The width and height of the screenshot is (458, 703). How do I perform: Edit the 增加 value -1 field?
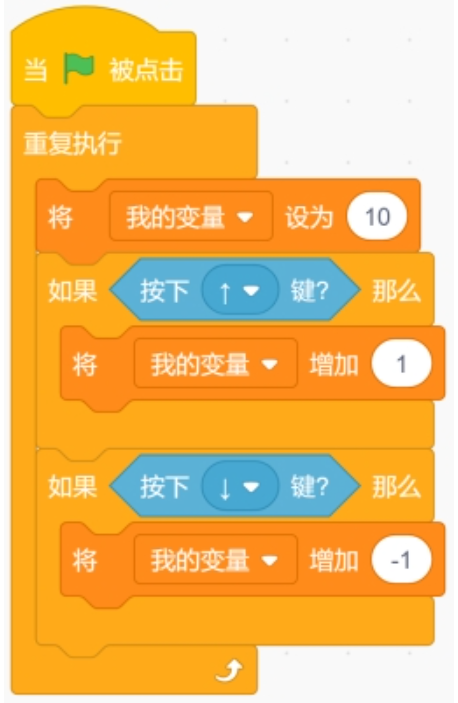pyautogui.click(x=401, y=559)
